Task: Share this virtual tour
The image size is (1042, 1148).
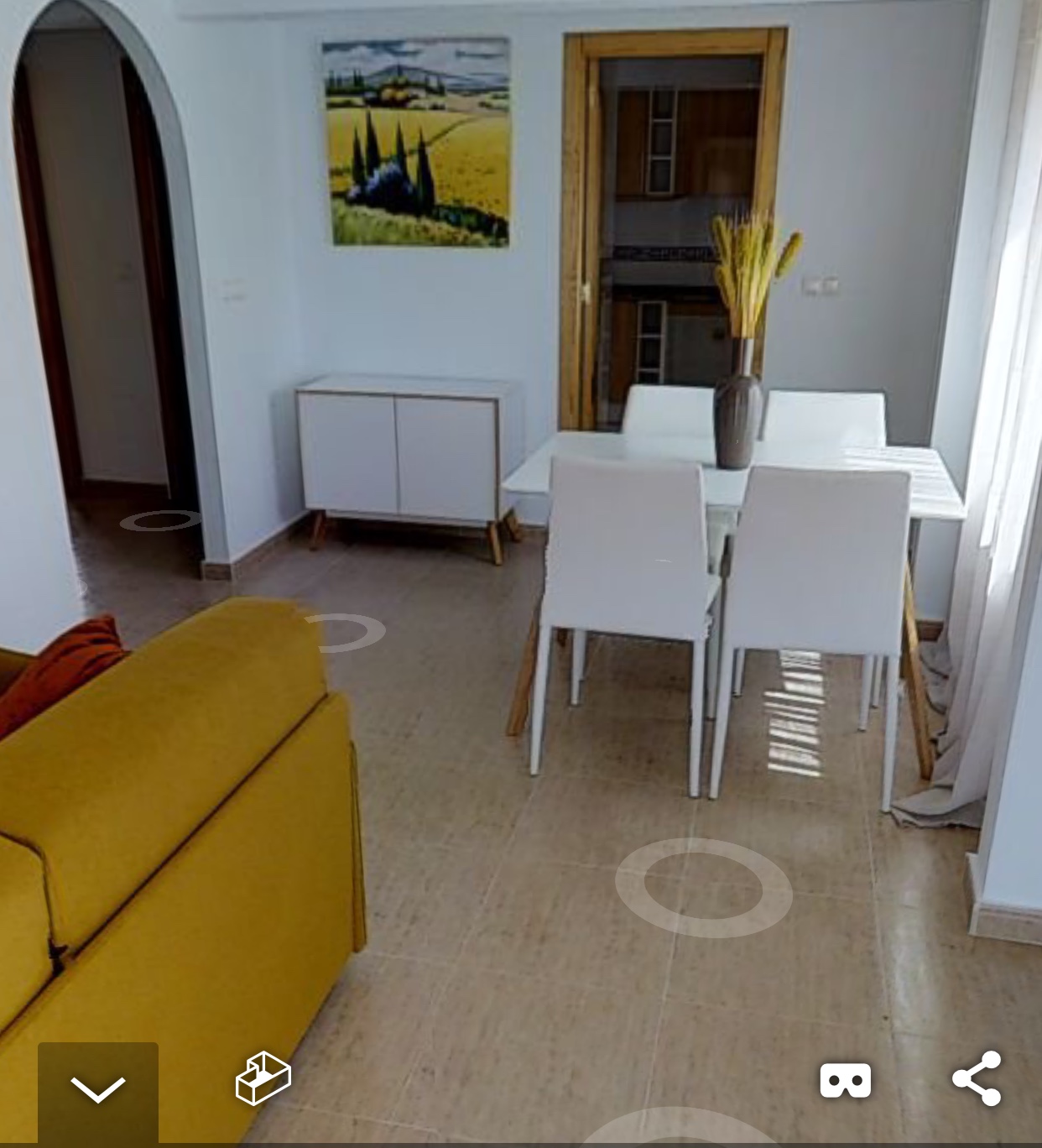Action: coord(977,1078)
